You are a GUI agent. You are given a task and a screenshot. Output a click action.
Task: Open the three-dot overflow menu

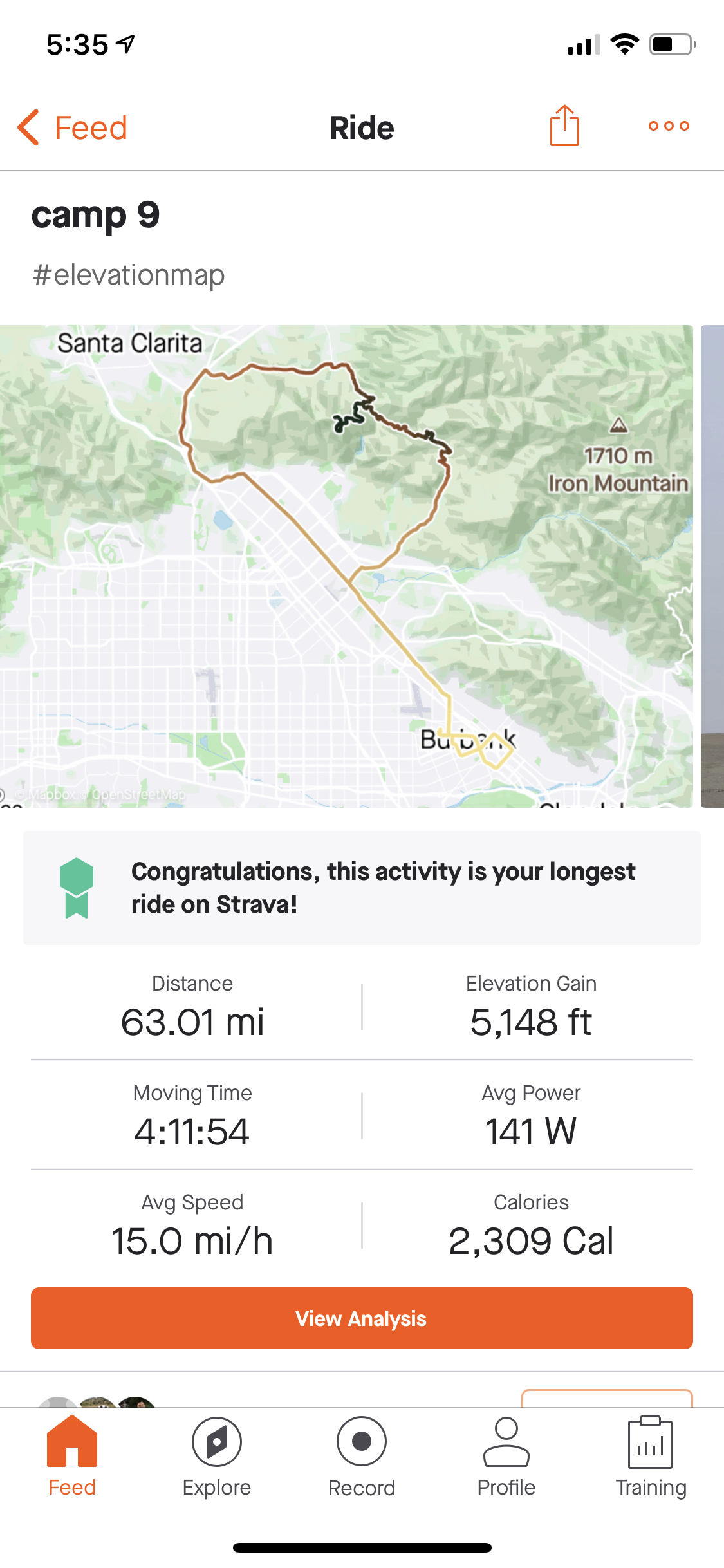click(669, 126)
